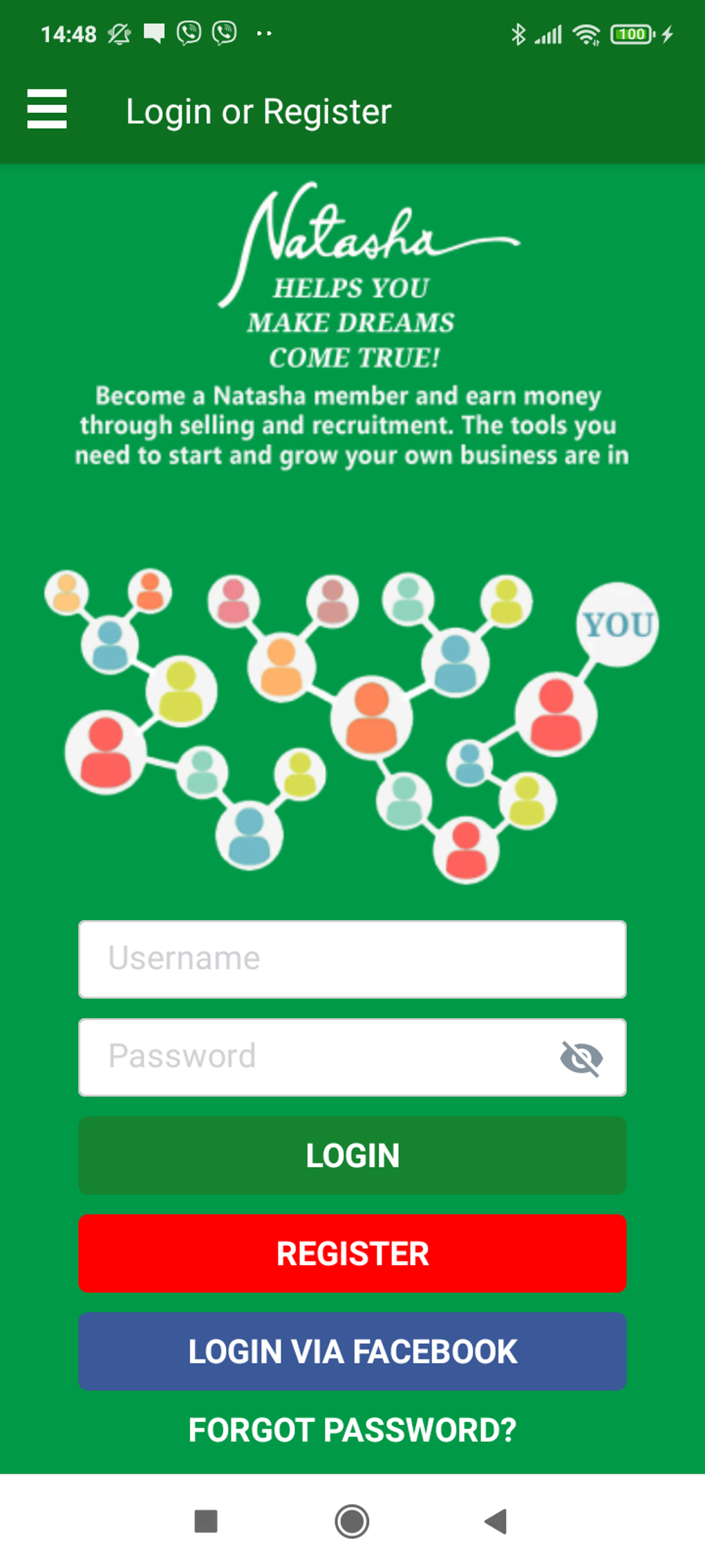Toggle password visibility eye icon
Viewport: 705px width, 1568px height.
(581, 1058)
